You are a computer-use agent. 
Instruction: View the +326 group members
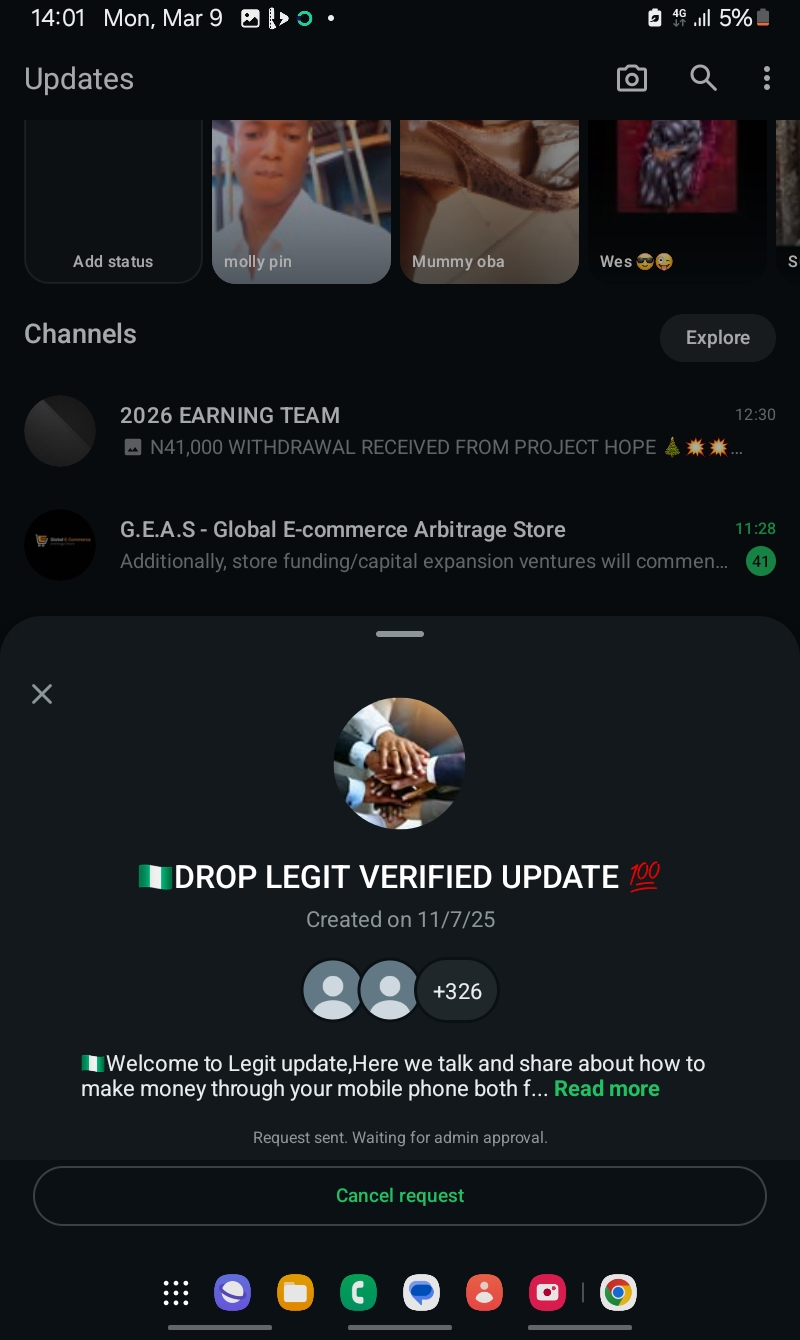[457, 991]
